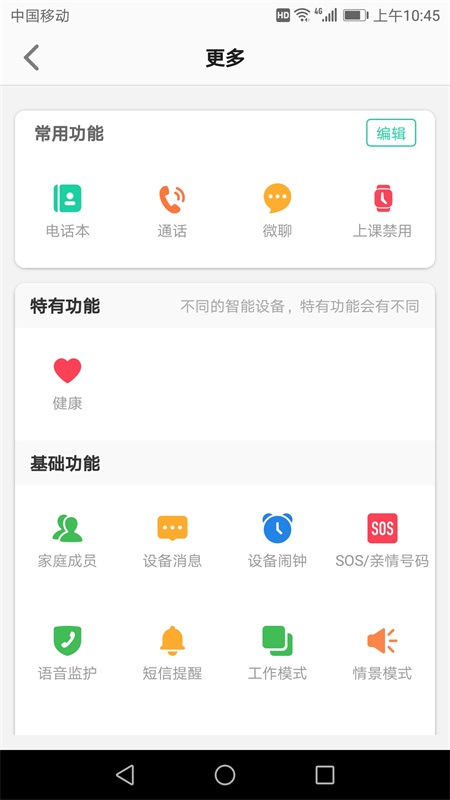Tap the system home button

225,774
